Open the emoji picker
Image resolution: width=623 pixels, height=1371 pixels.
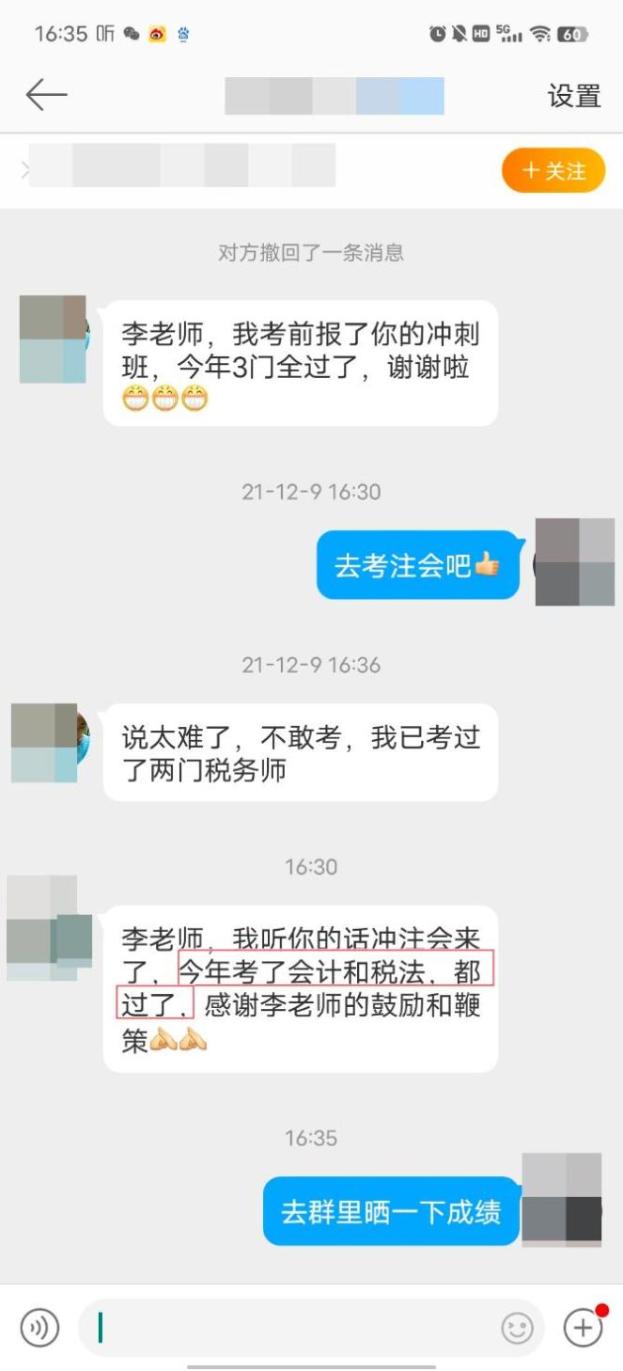click(x=517, y=1328)
